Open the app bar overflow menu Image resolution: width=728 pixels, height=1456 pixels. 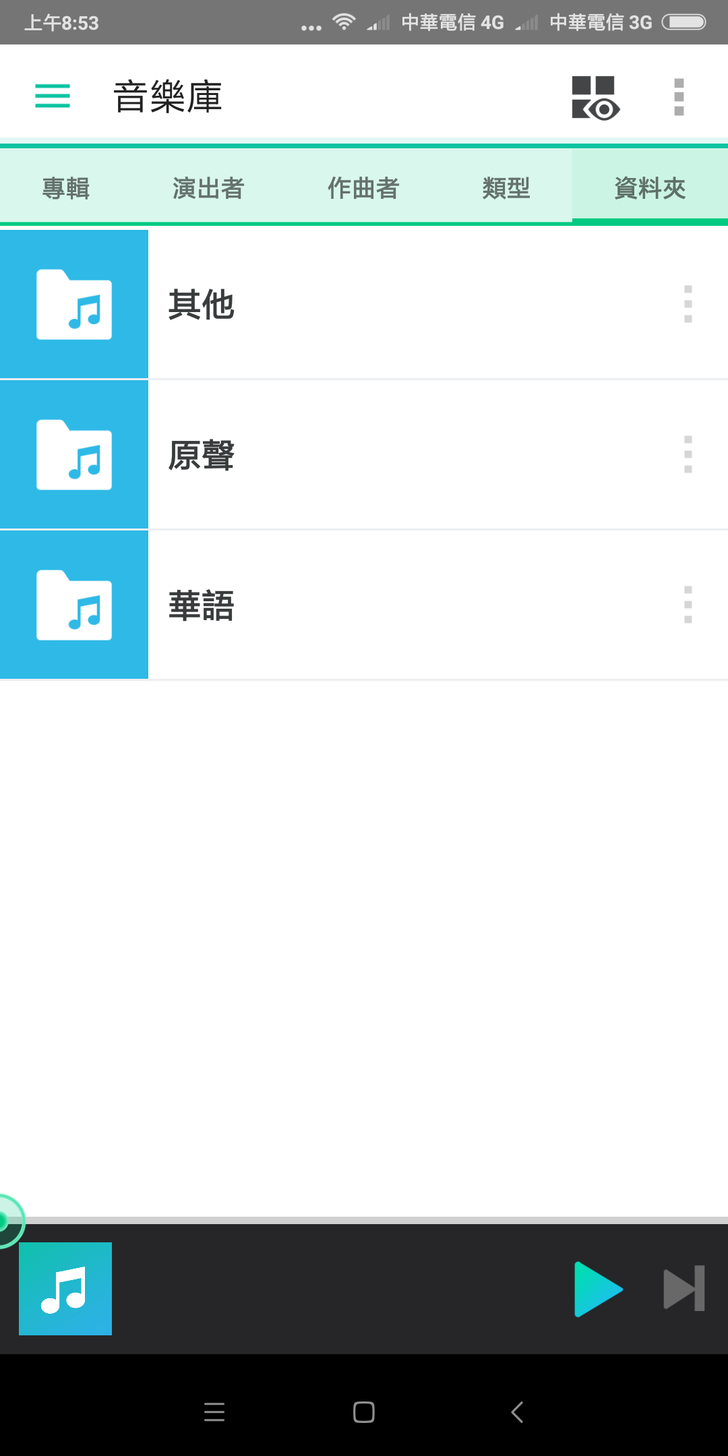click(x=679, y=97)
